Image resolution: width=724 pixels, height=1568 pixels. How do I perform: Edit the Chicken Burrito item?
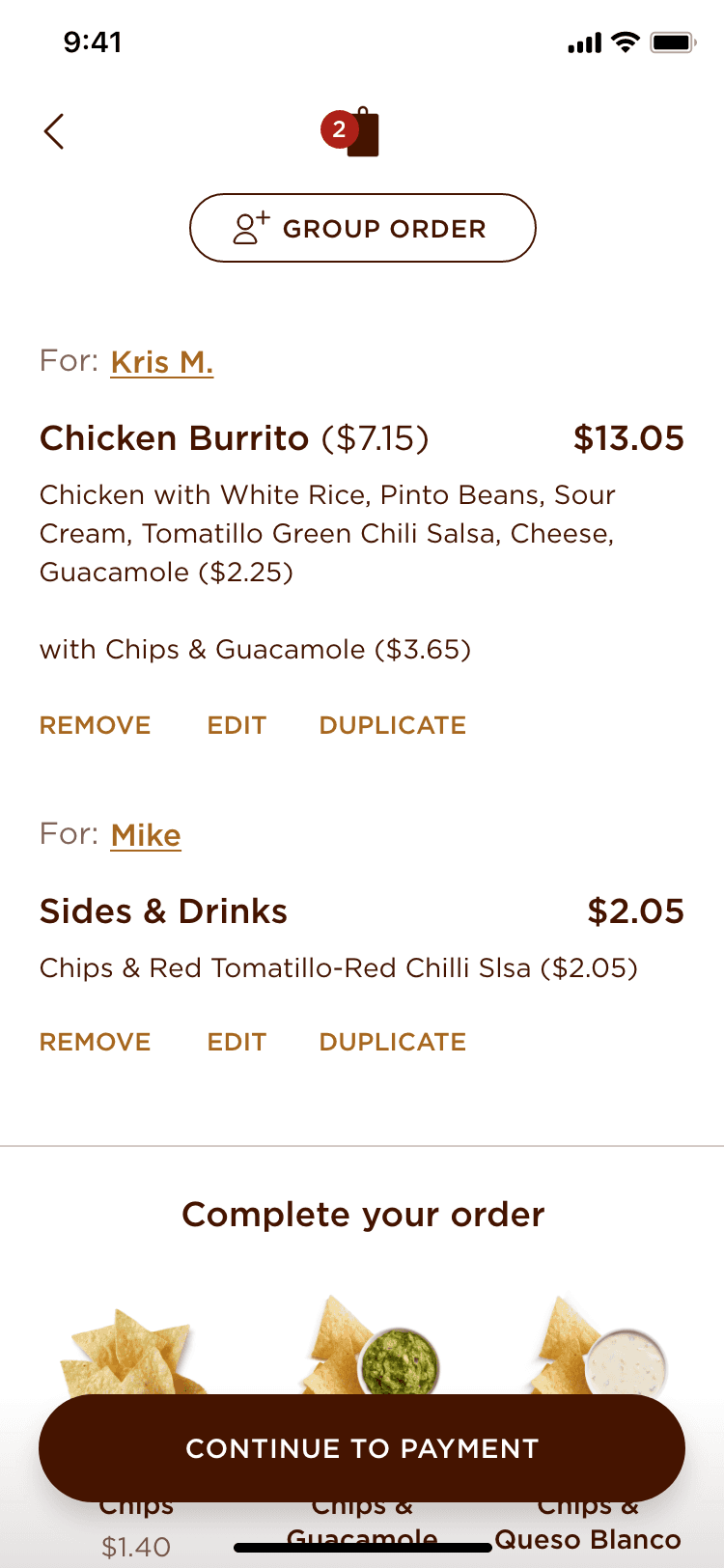pos(237,725)
